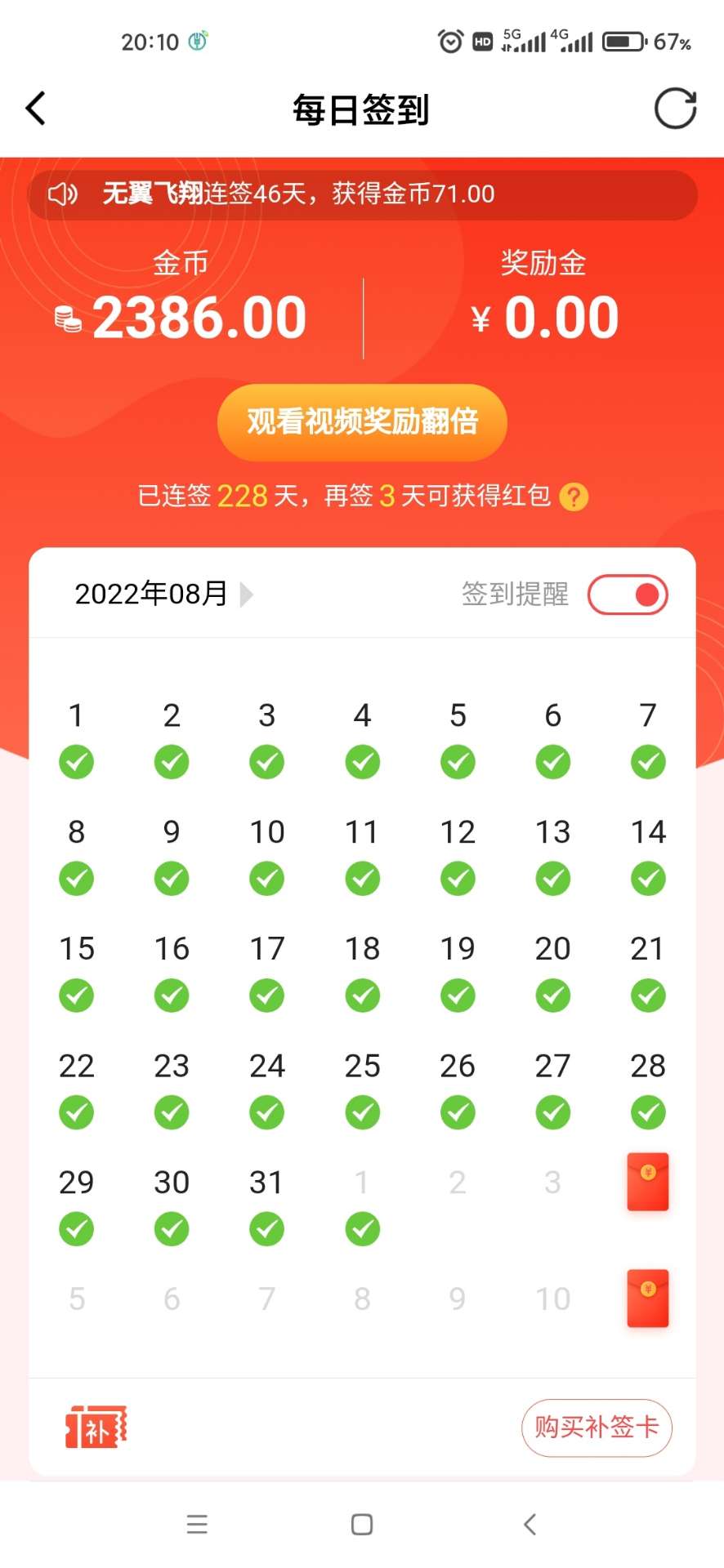Image resolution: width=724 pixels, height=1568 pixels.
Task: Open the red envelope in the row with day 3
Action: [647, 1181]
